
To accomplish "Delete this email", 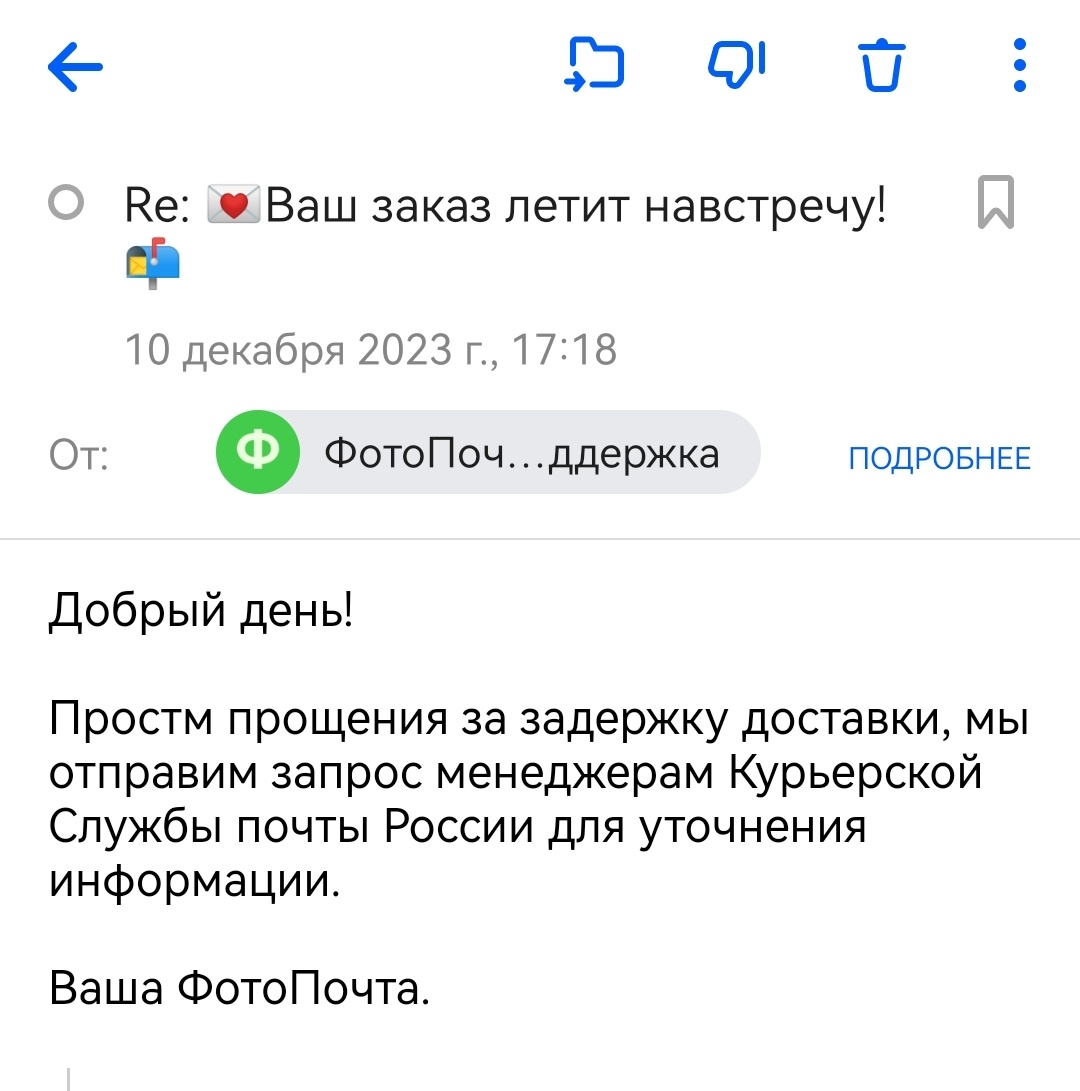I will (x=882, y=66).
